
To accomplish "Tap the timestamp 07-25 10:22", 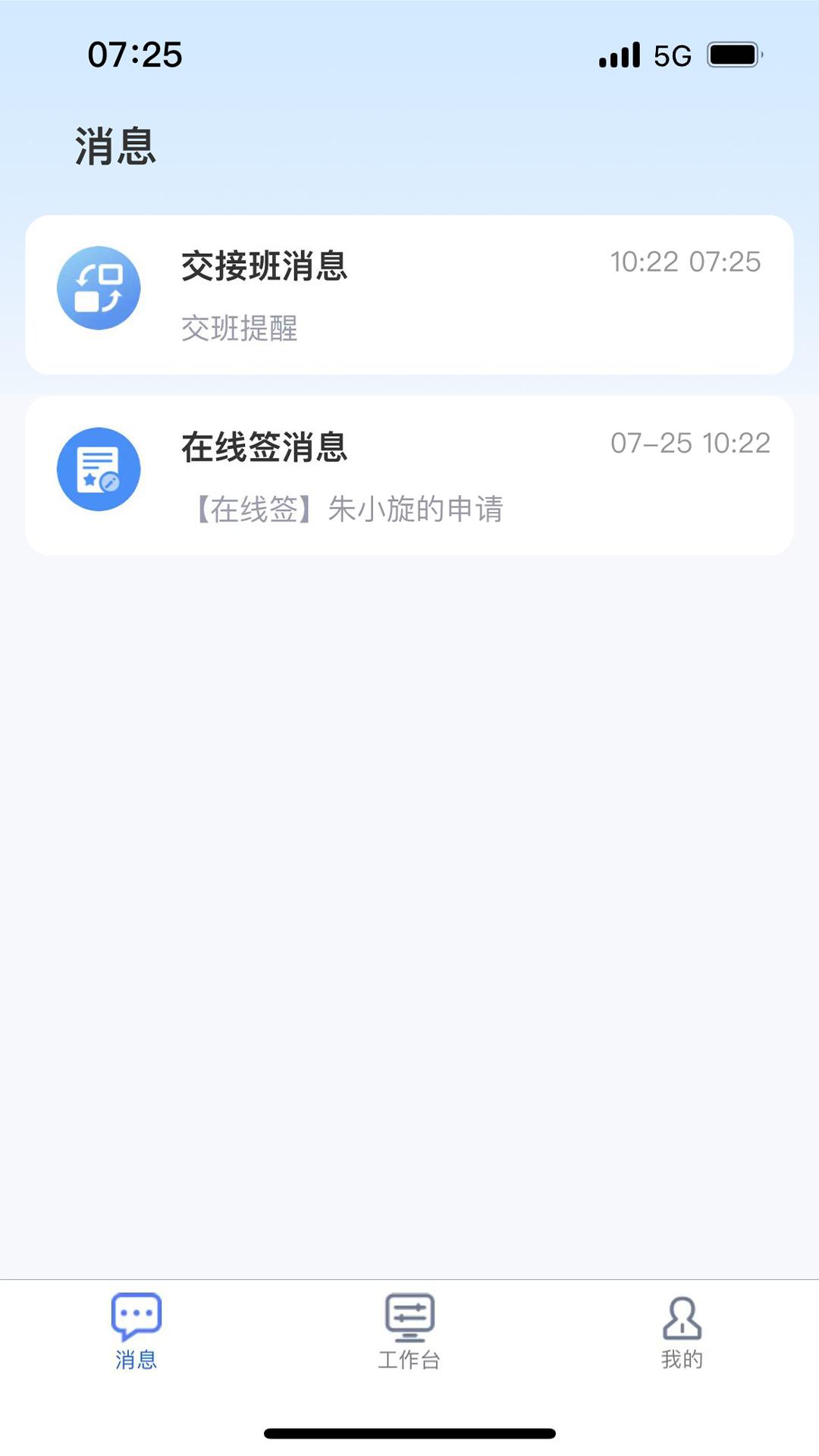I will tap(692, 442).
